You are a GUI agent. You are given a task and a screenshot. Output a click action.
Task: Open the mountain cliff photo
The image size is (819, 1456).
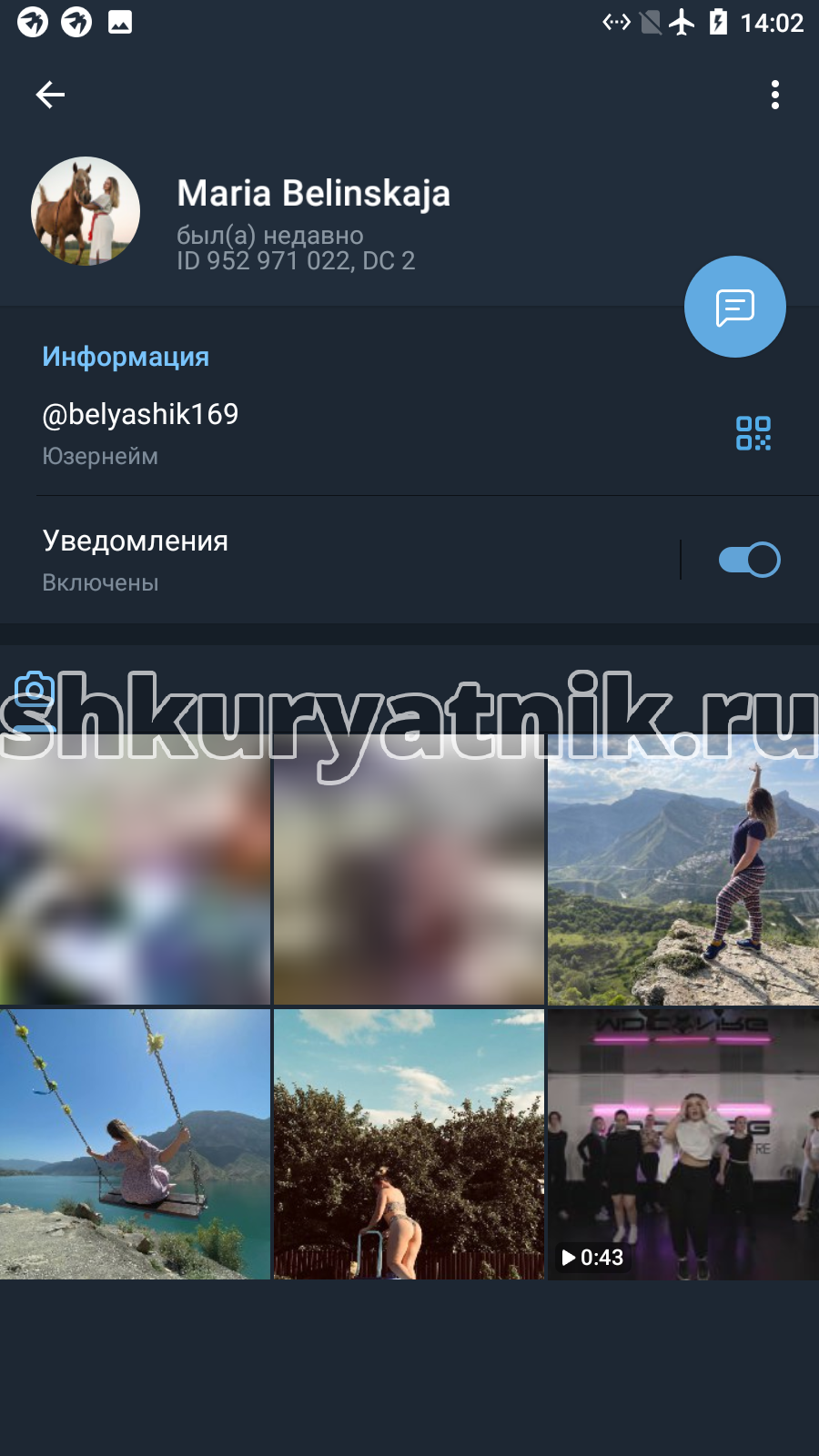click(x=683, y=870)
